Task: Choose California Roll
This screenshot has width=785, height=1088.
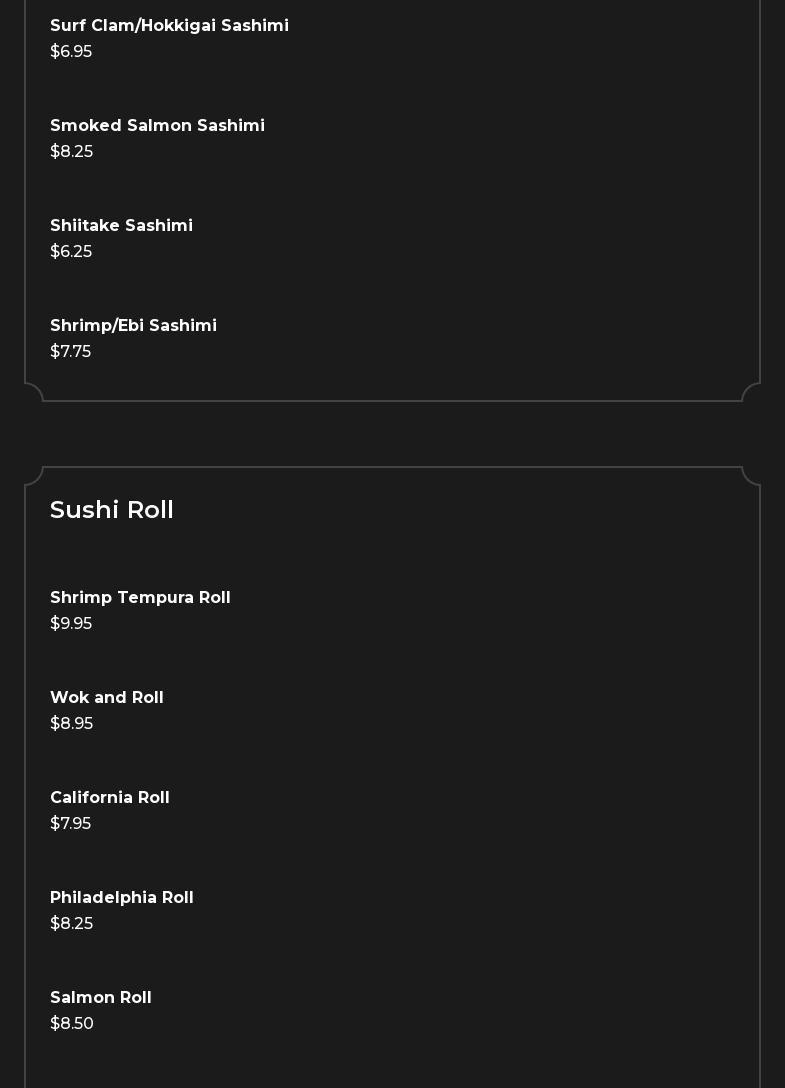Action: (x=110, y=798)
